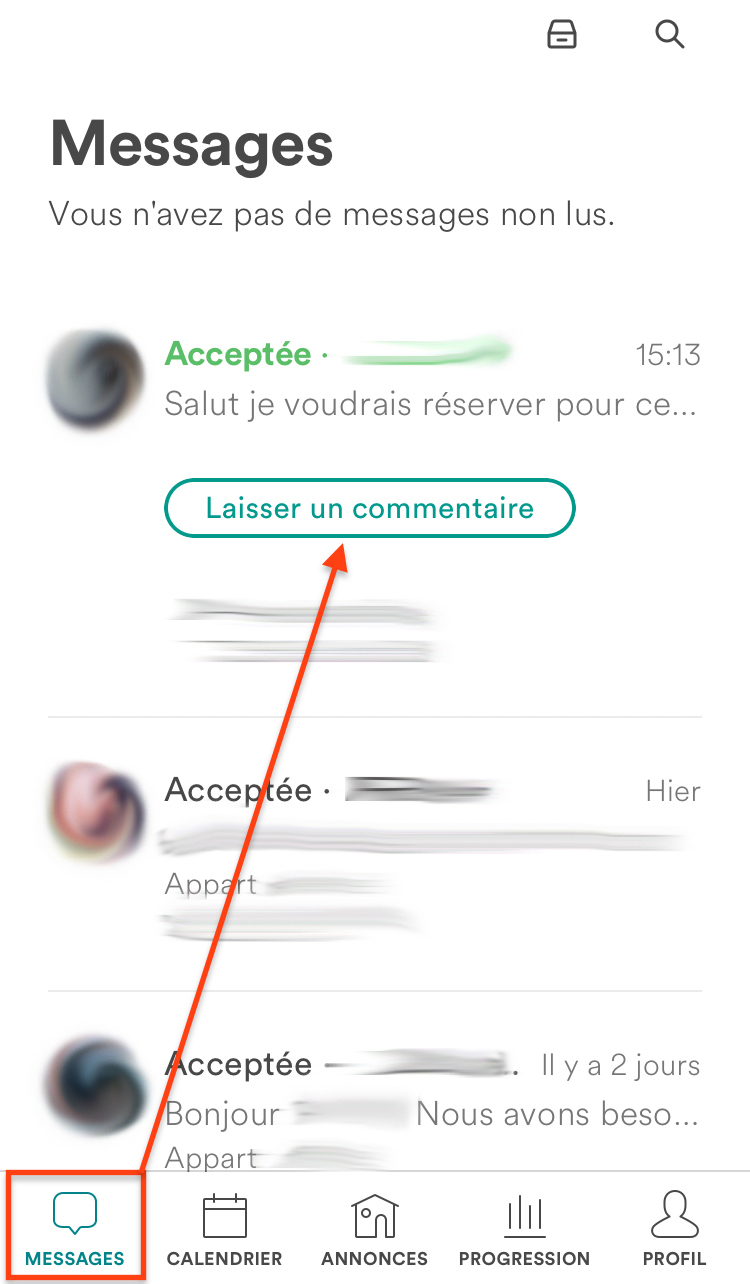View the Progression tab
The width and height of the screenshot is (750, 1284).
click(x=524, y=1228)
